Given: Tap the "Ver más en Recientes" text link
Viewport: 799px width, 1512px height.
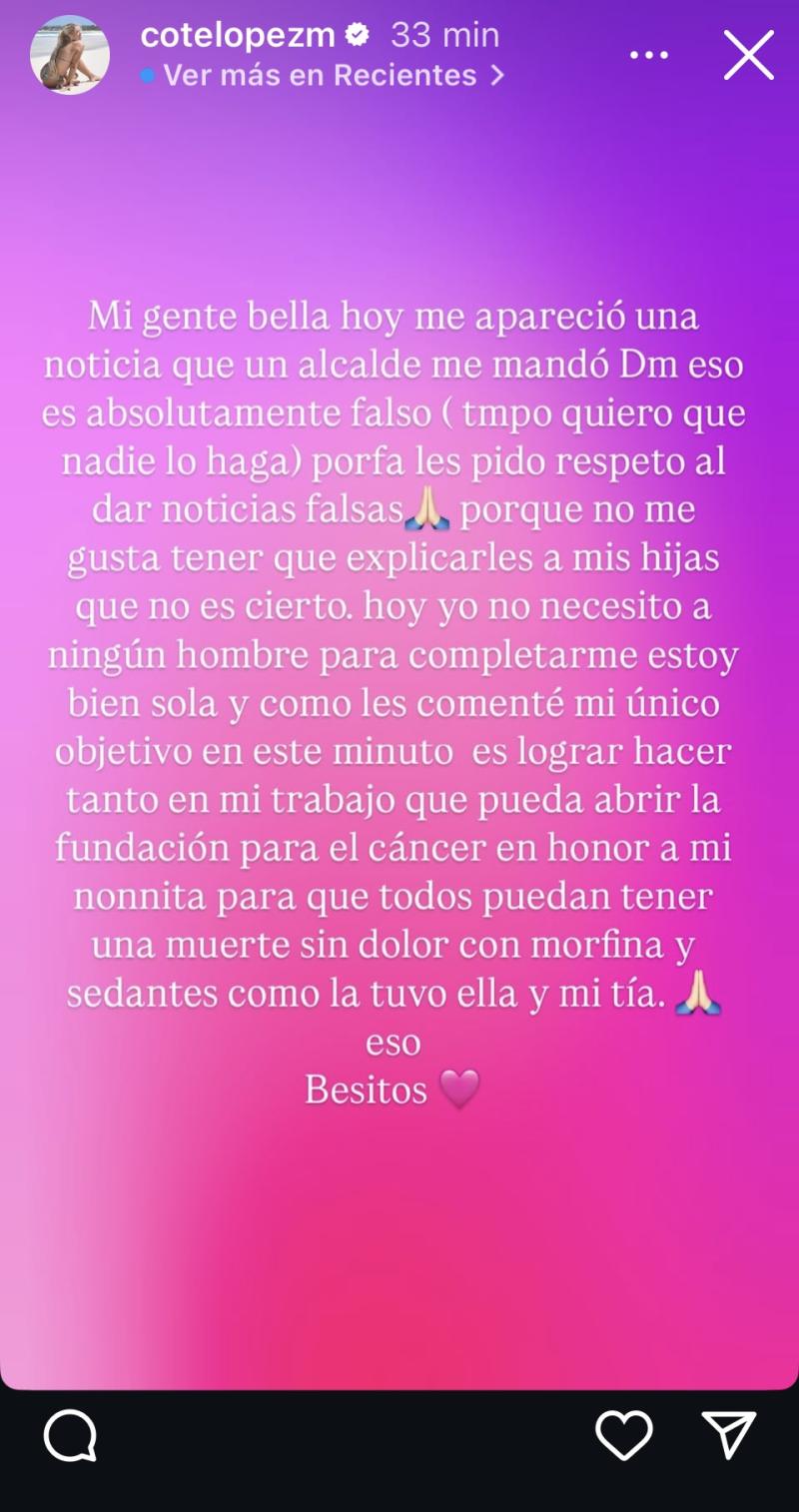Looking at the screenshot, I should pos(320,75).
